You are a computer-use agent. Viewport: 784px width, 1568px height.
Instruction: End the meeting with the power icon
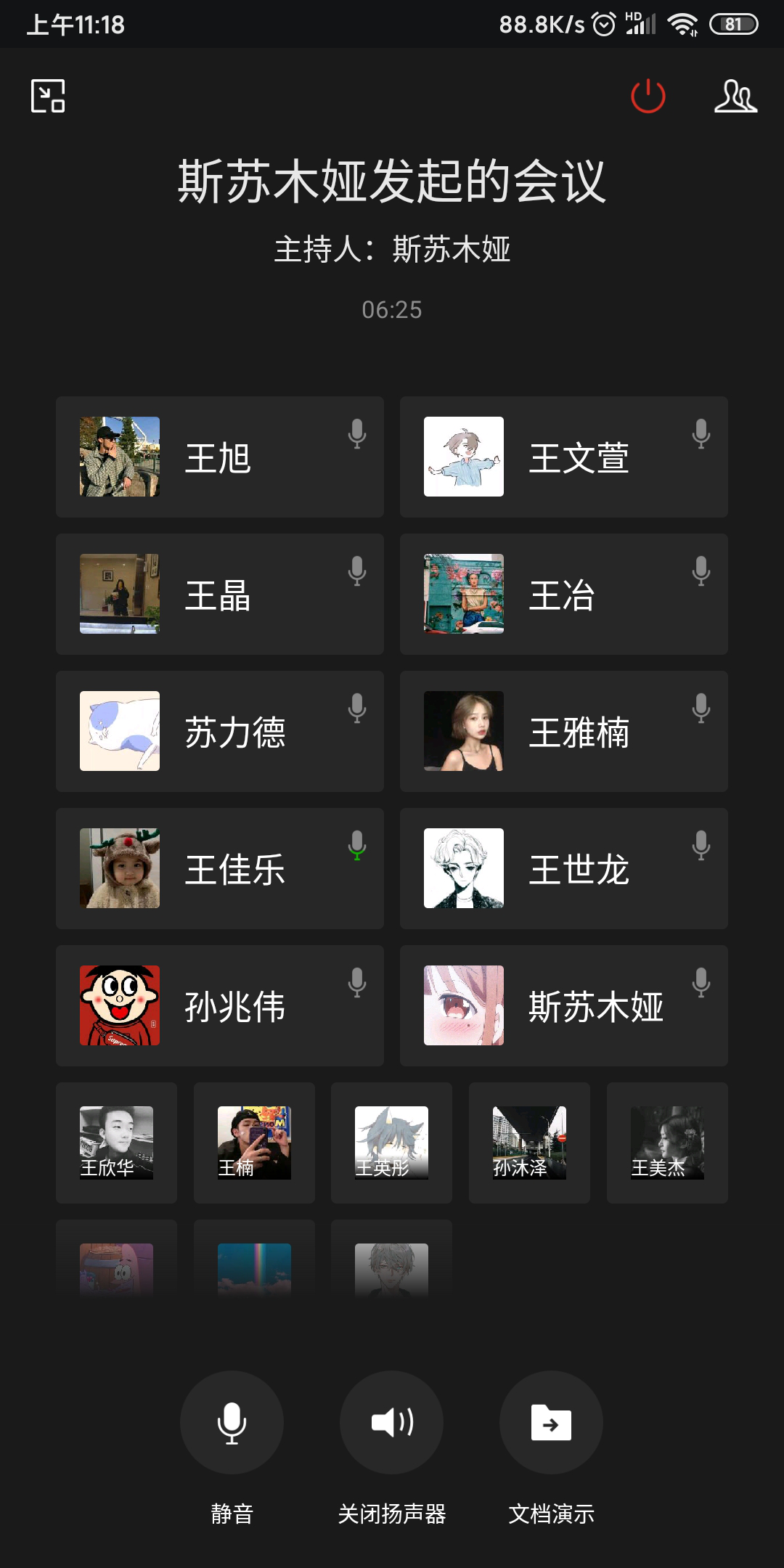click(648, 97)
